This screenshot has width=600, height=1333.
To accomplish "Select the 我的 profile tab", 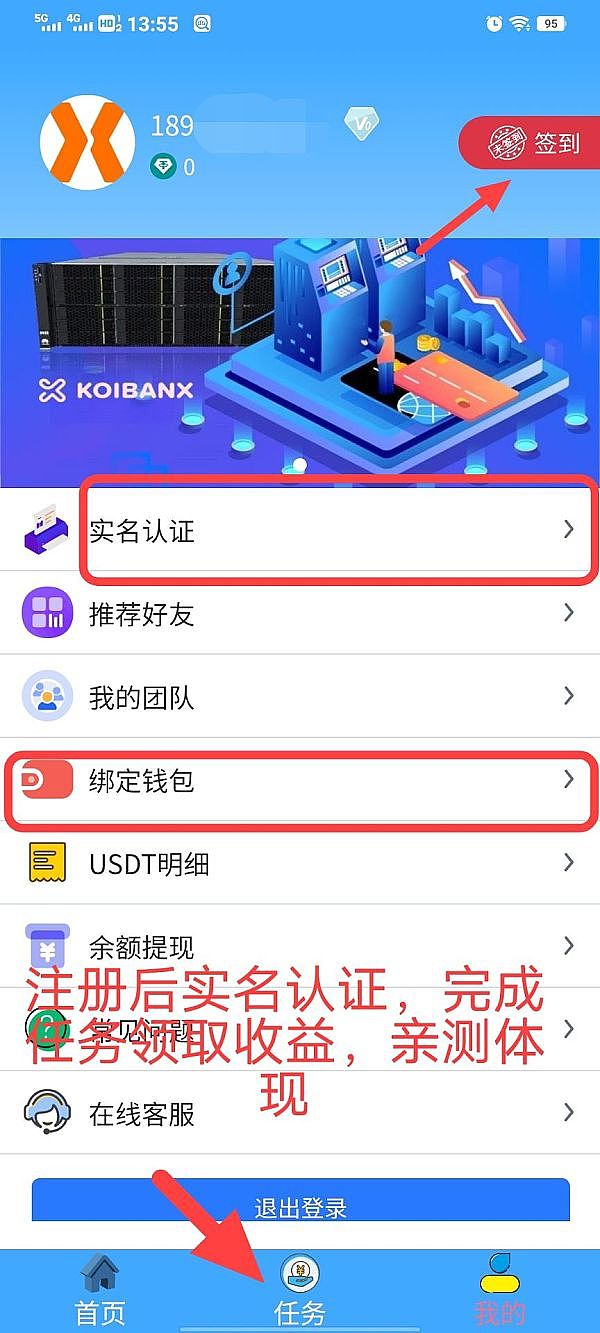I will [499, 1290].
